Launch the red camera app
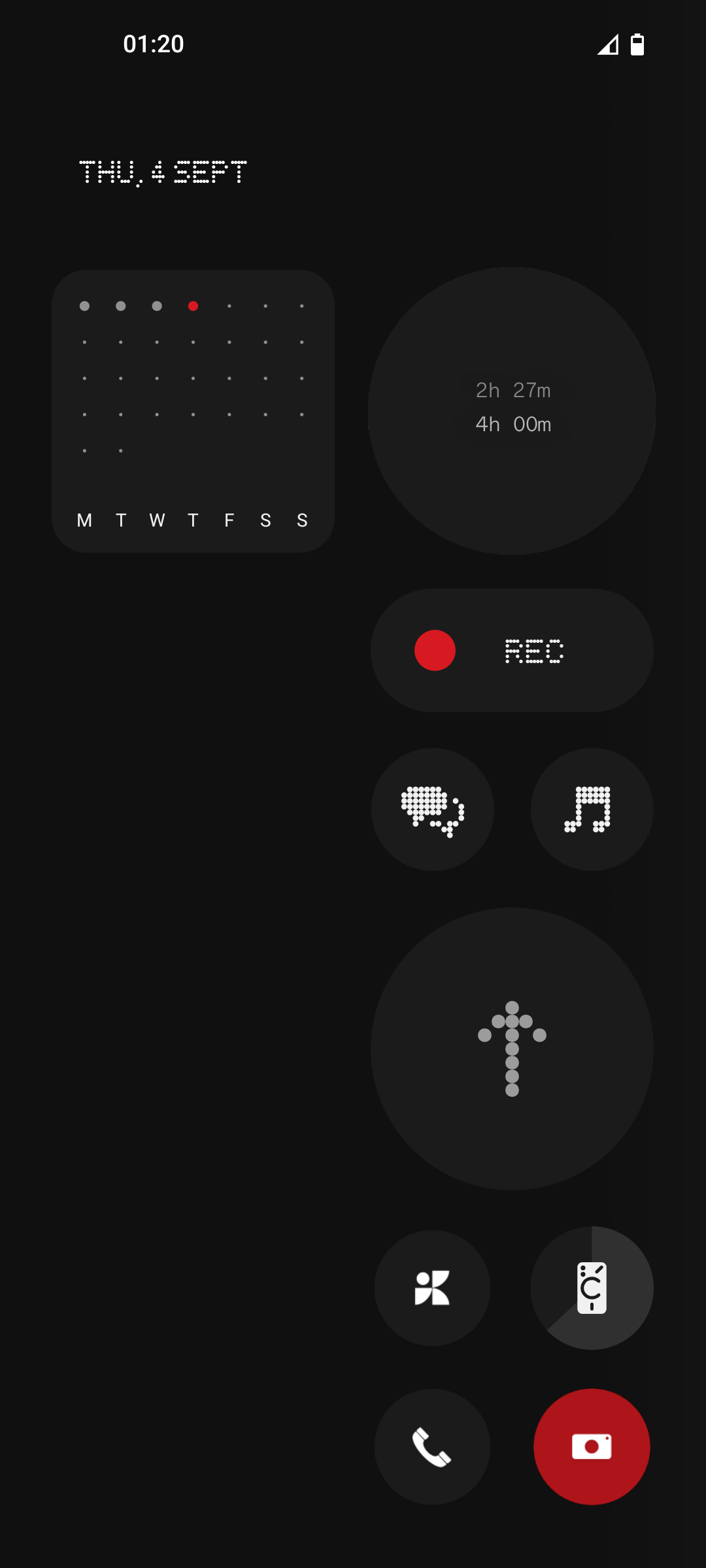Screen dimensions: 706x1568 click(x=592, y=1446)
